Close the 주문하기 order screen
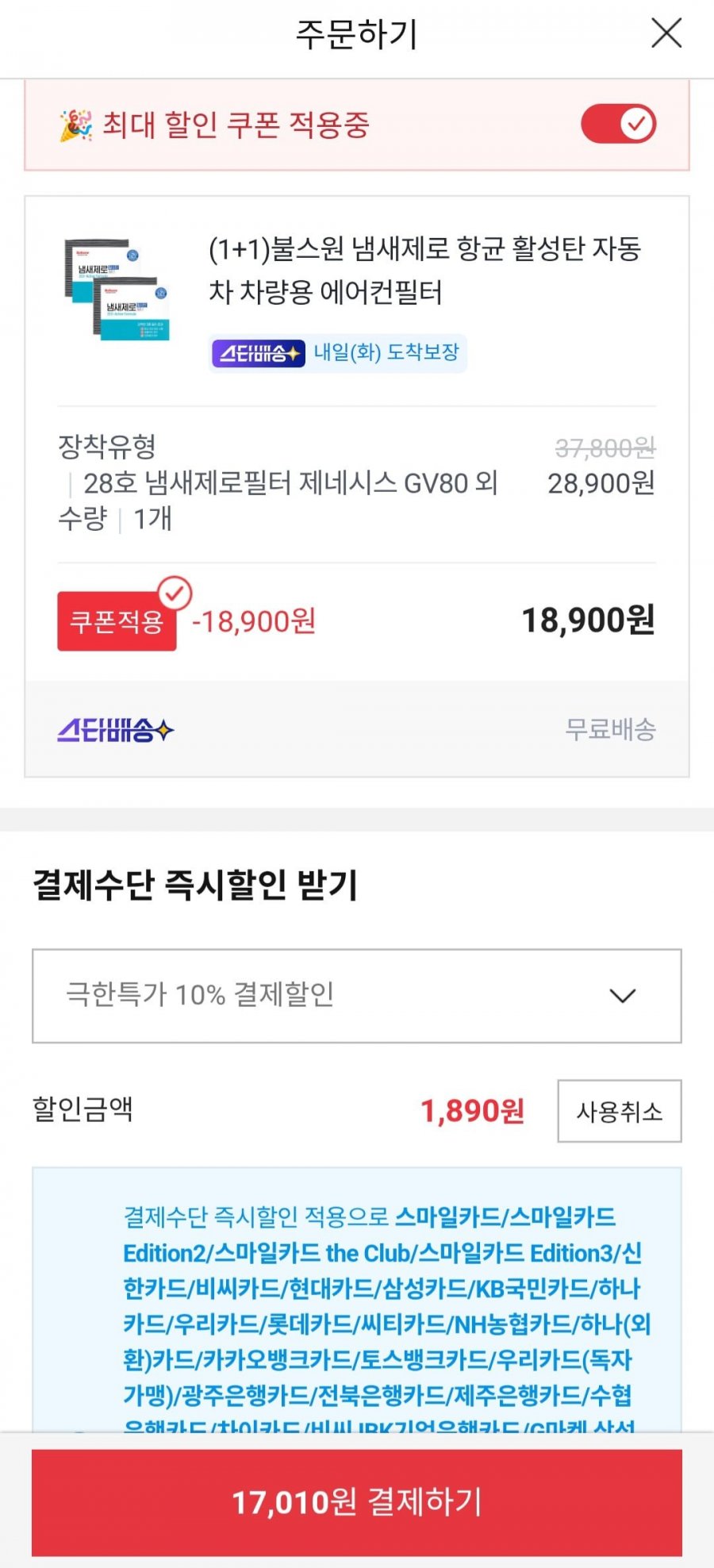The image size is (714, 1568). click(x=666, y=33)
